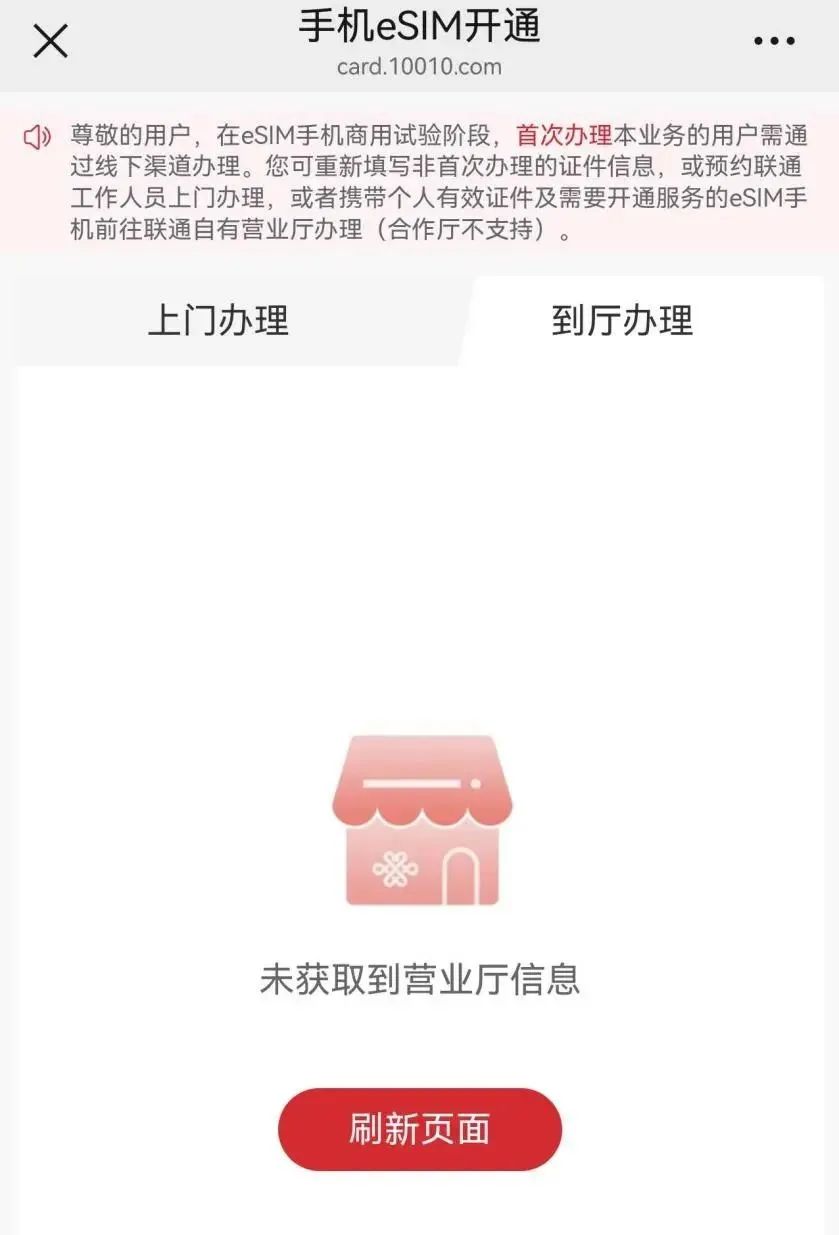Viewport: 839px width, 1235px height.
Task: Select the 到厅办理 tab
Action: click(622, 321)
